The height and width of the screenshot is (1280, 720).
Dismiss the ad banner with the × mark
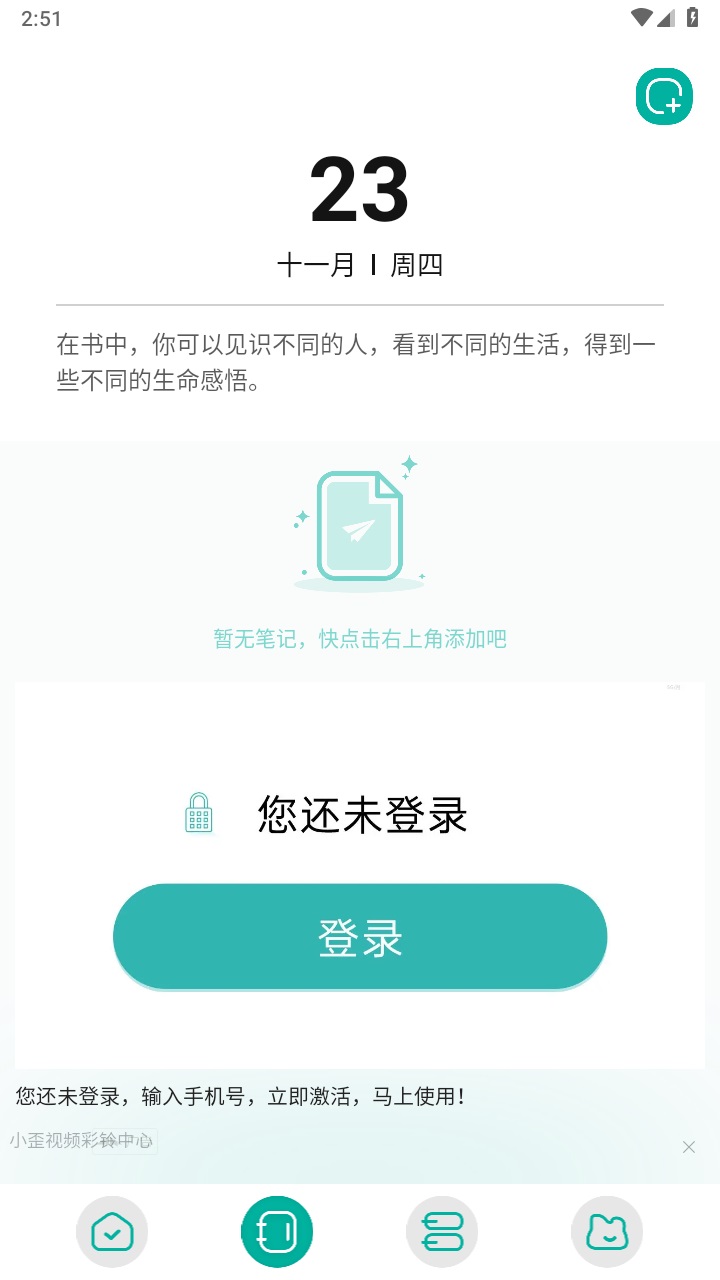689,1147
